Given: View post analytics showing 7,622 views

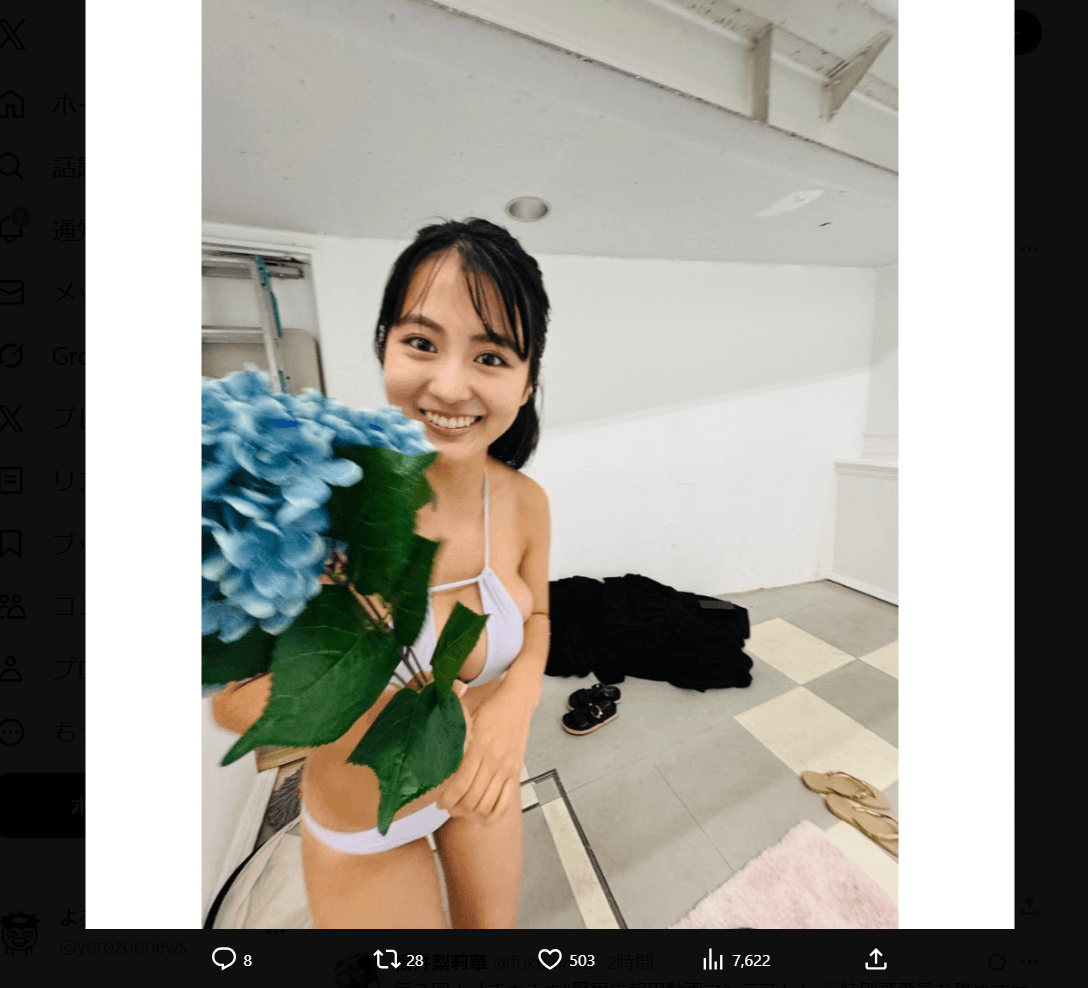Looking at the screenshot, I should (x=713, y=960).
